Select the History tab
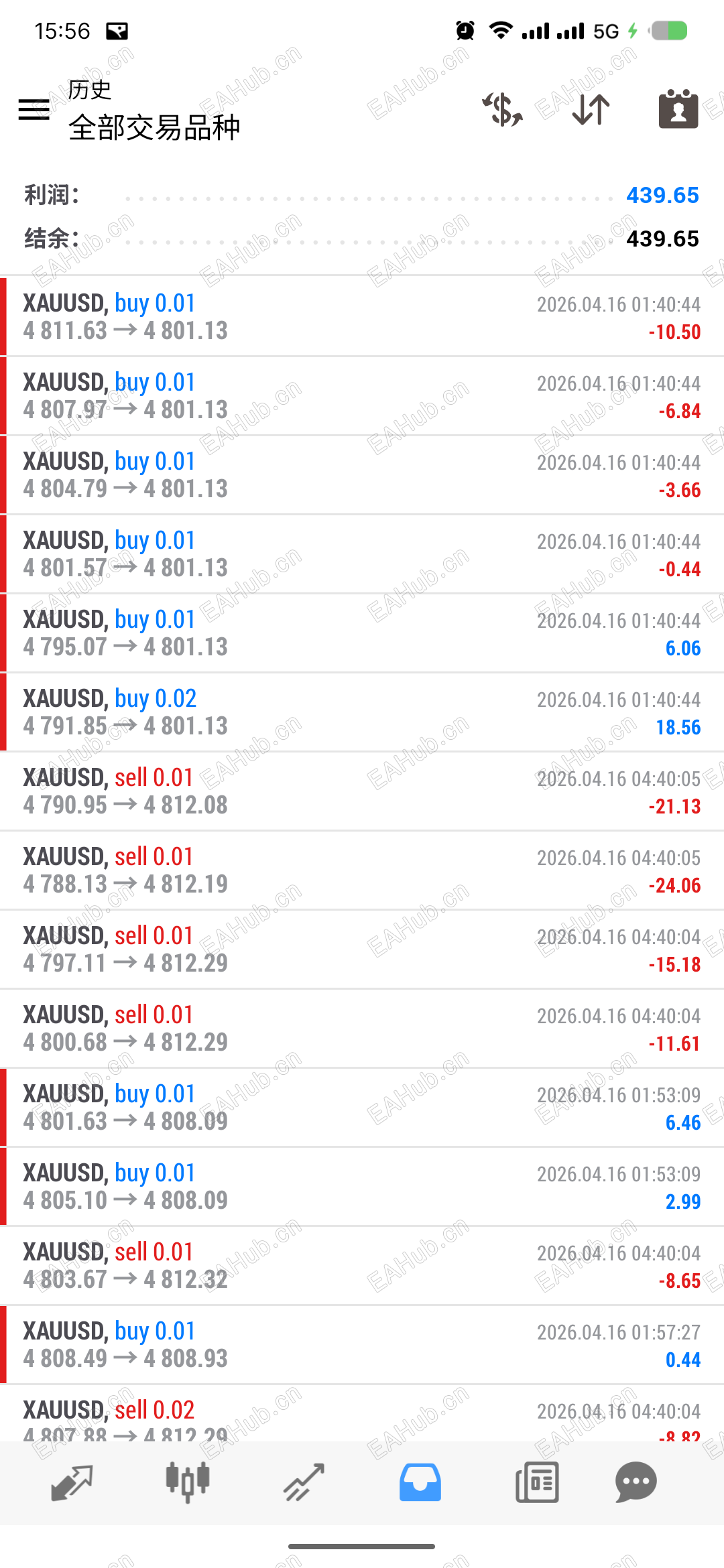This screenshot has width=724, height=1568. 420,1482
